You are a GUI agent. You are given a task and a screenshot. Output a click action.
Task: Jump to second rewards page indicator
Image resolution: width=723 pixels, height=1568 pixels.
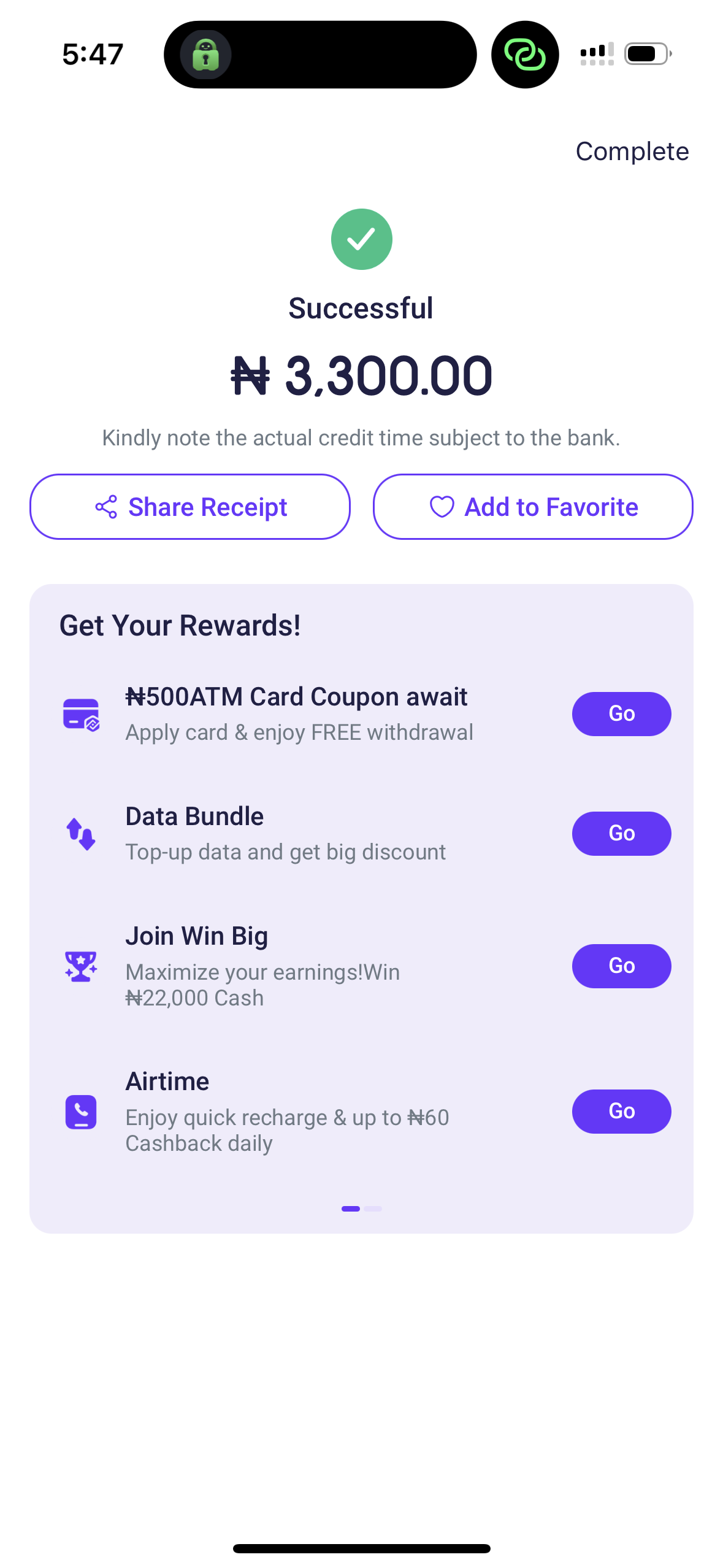[x=373, y=1209]
